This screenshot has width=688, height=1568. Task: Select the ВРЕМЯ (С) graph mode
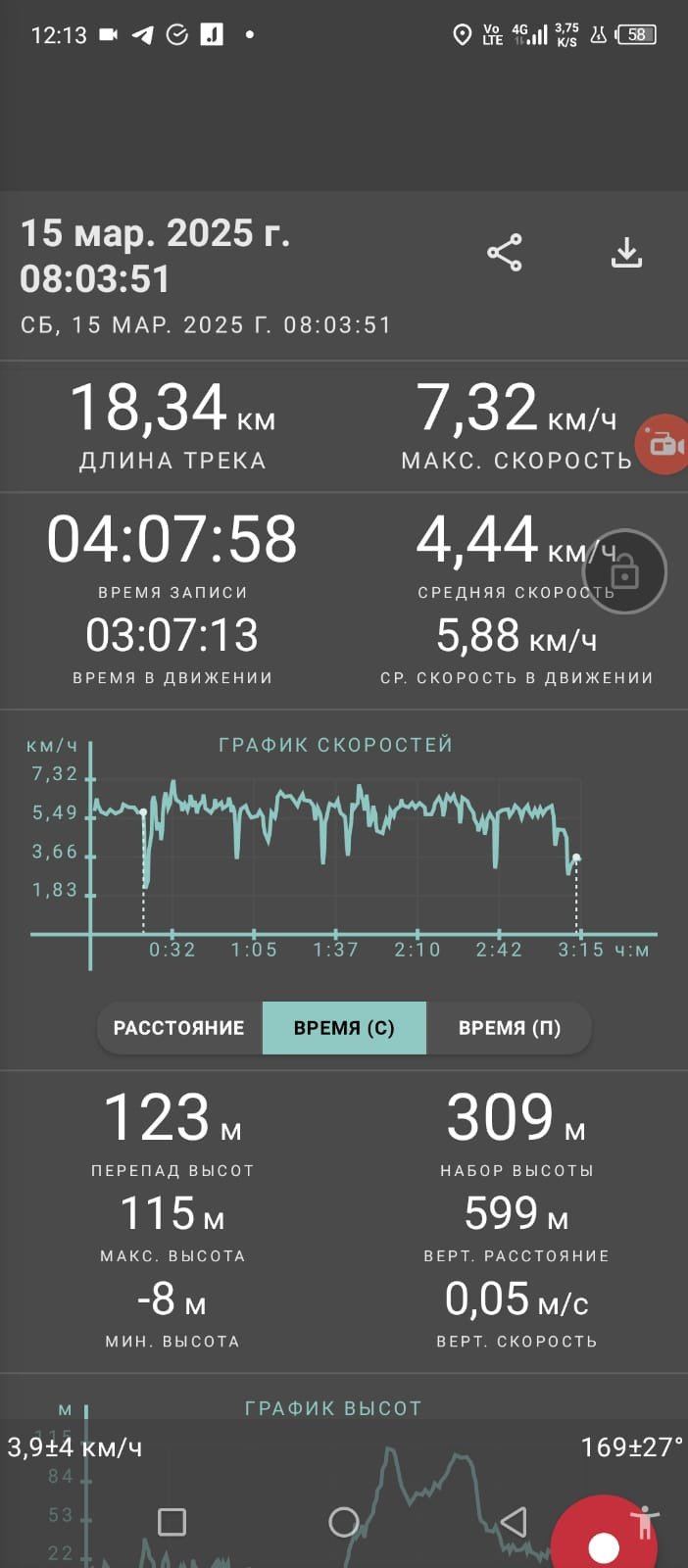pos(344,1028)
